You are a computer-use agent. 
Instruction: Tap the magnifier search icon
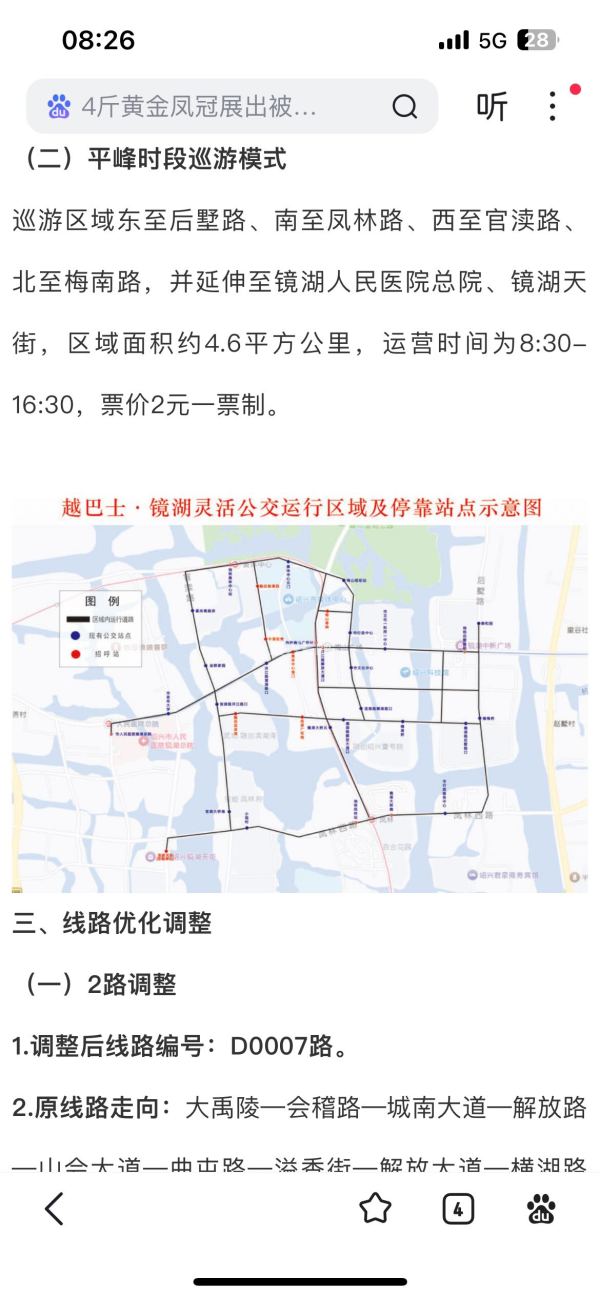click(404, 107)
